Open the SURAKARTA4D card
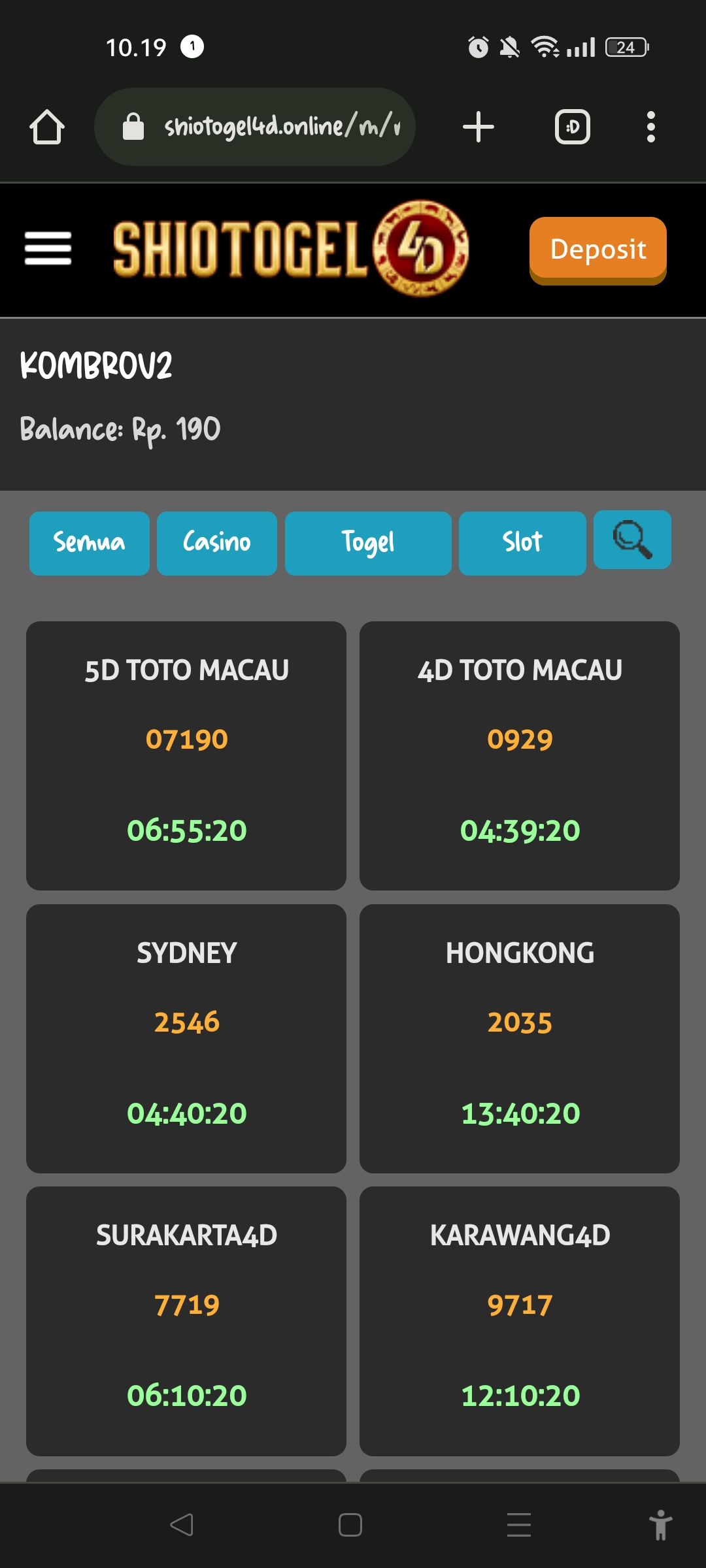Image resolution: width=706 pixels, height=1568 pixels. (186, 1320)
